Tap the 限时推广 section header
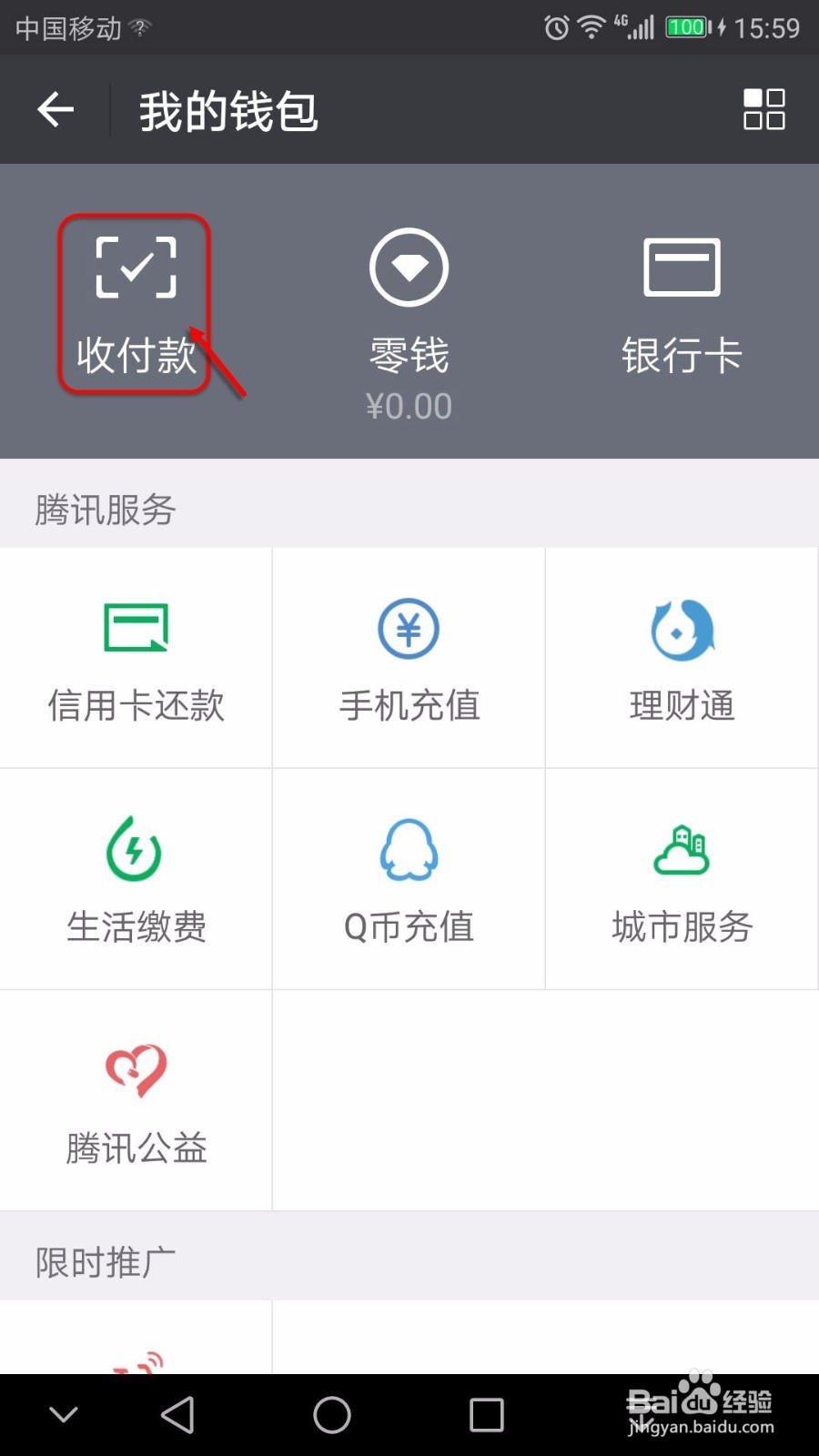 [x=103, y=1259]
